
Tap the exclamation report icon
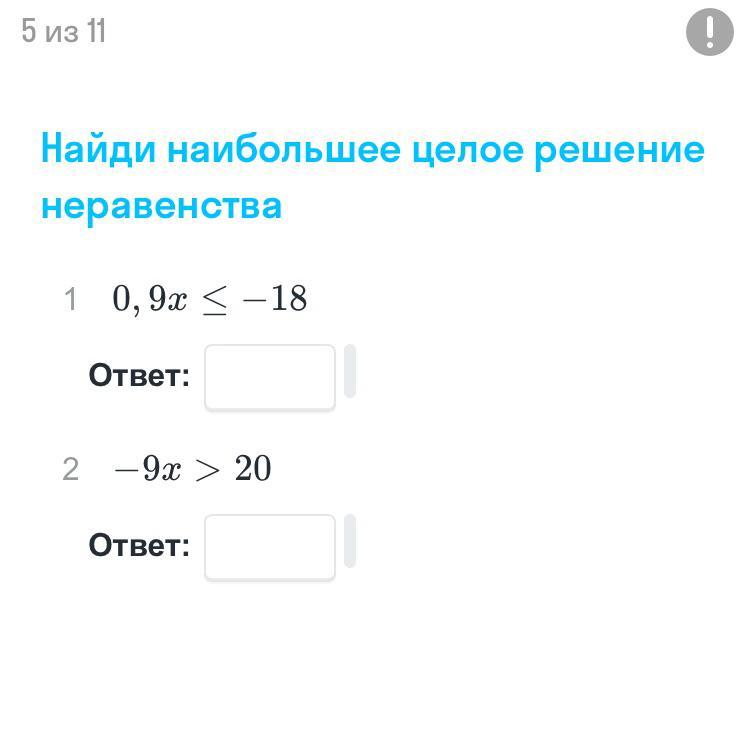click(x=709, y=32)
